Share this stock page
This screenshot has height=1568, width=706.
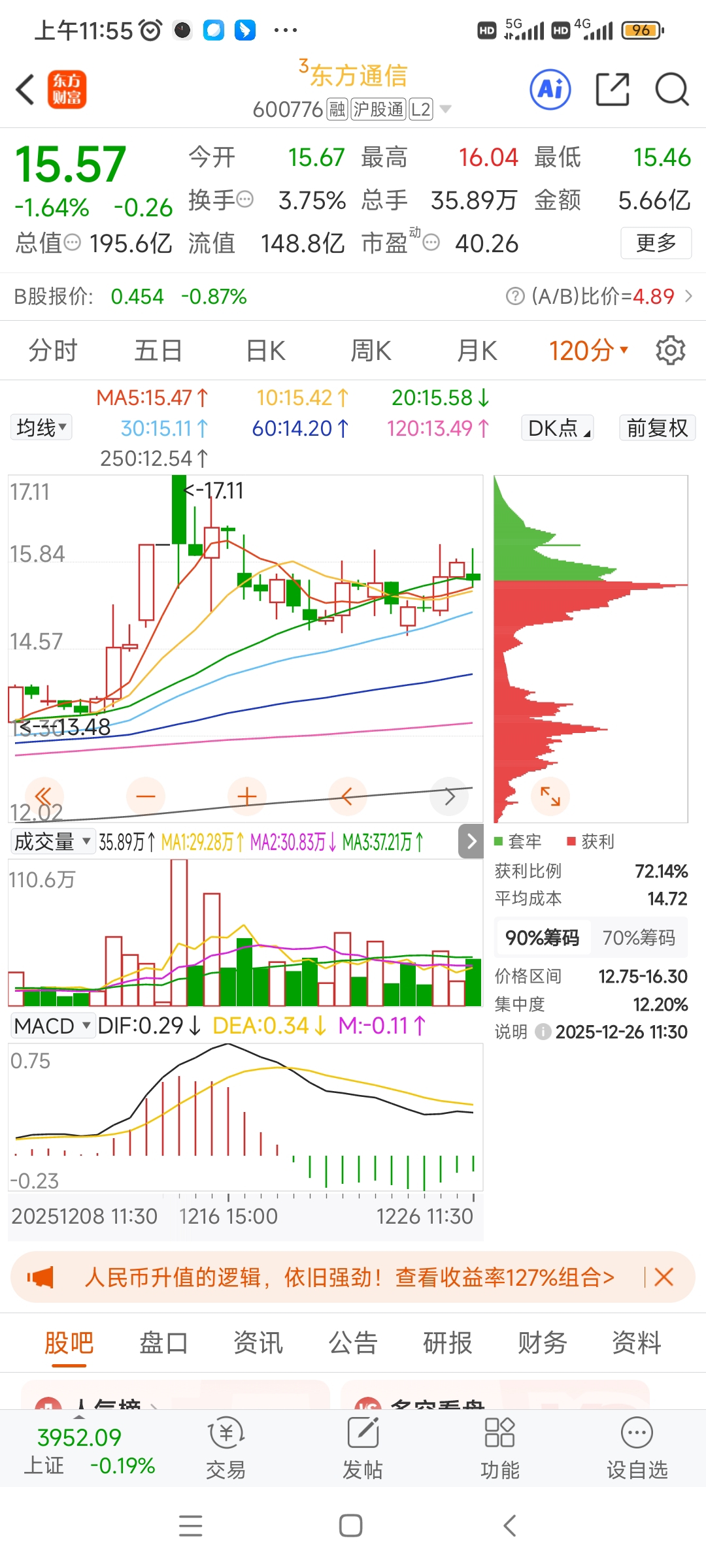click(x=613, y=90)
